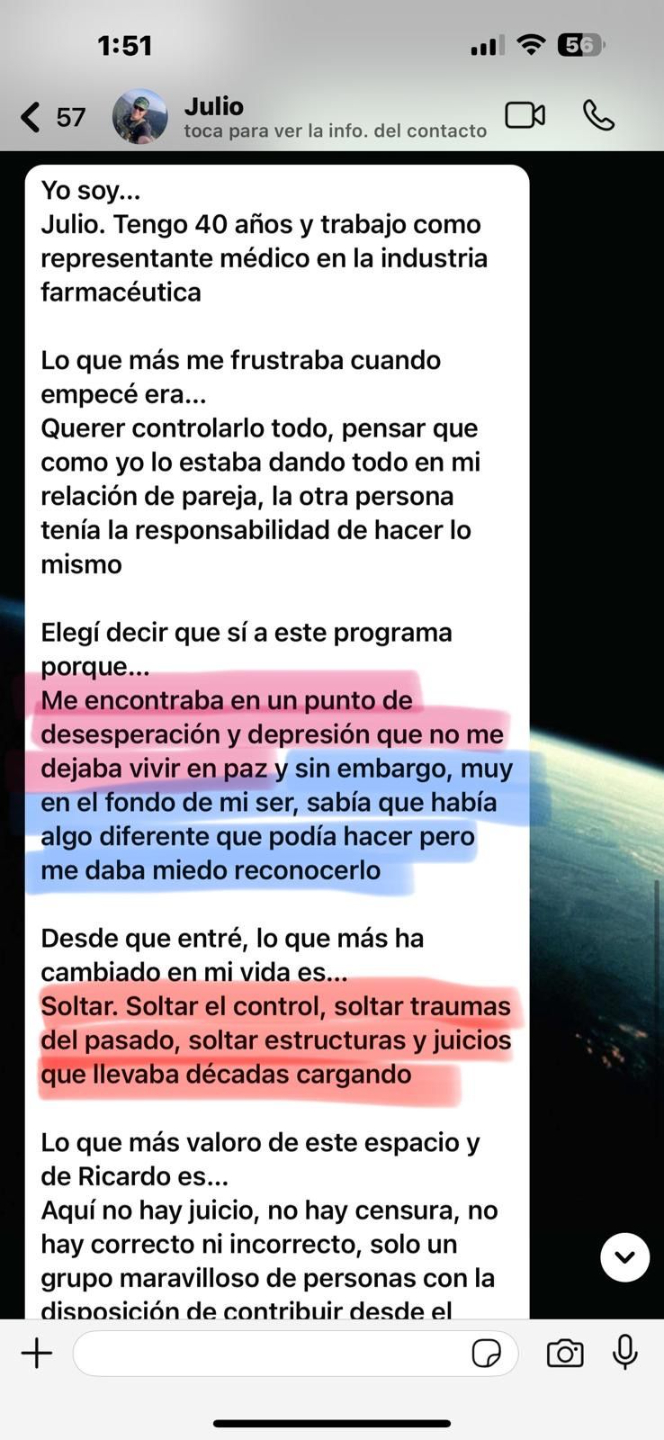Open the attachment plus menu
The image size is (664, 1440).
(x=37, y=1354)
